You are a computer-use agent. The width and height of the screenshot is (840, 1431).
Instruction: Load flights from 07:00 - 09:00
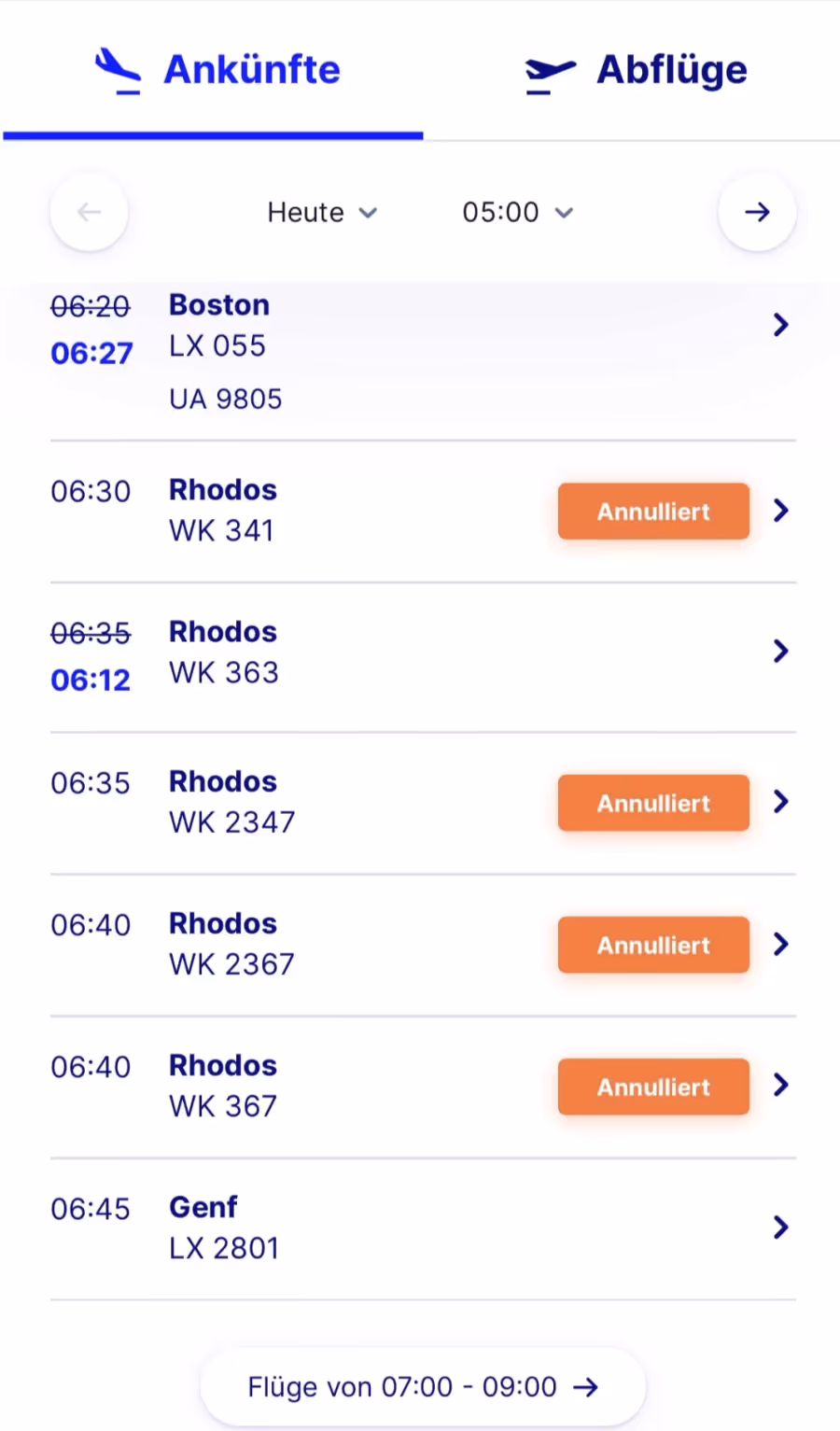coord(423,1387)
